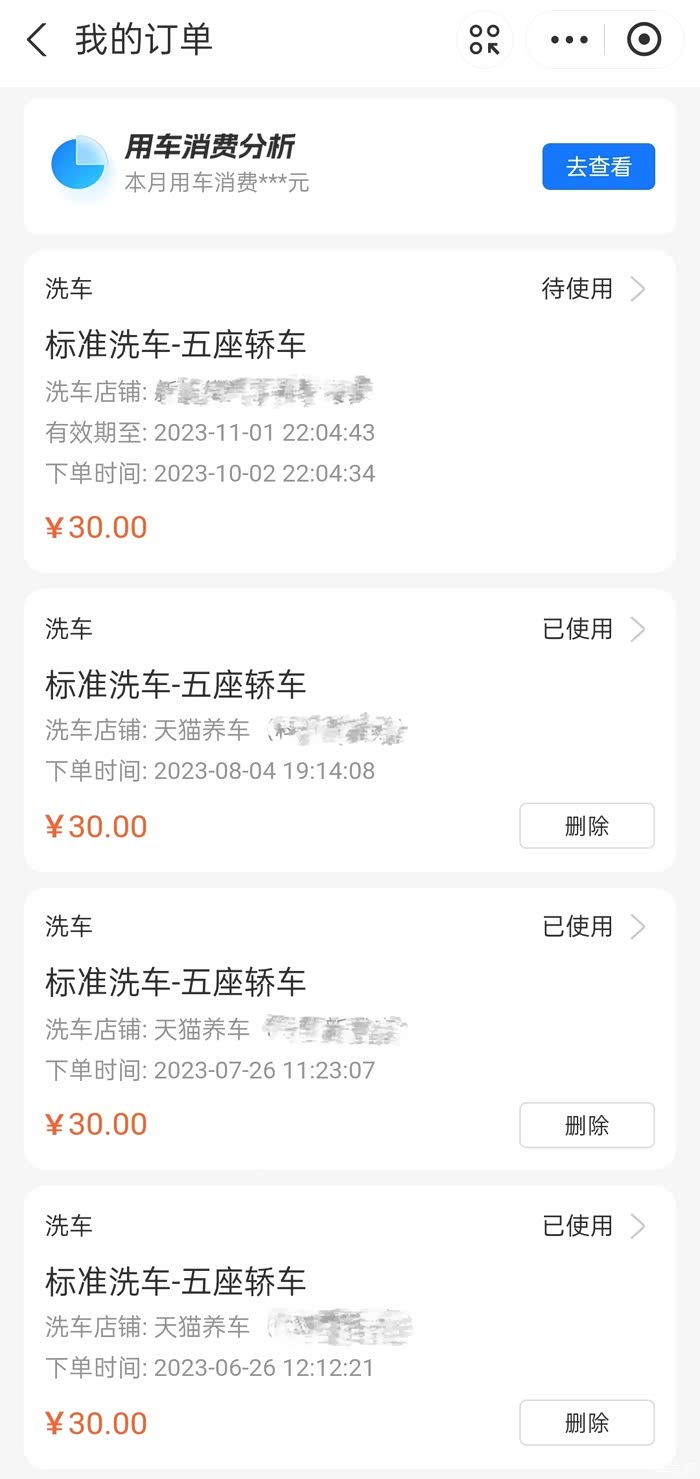This screenshot has width=700, height=1479.
Task: Tap 去查看 for 用车消费分析
Action: click(x=598, y=167)
